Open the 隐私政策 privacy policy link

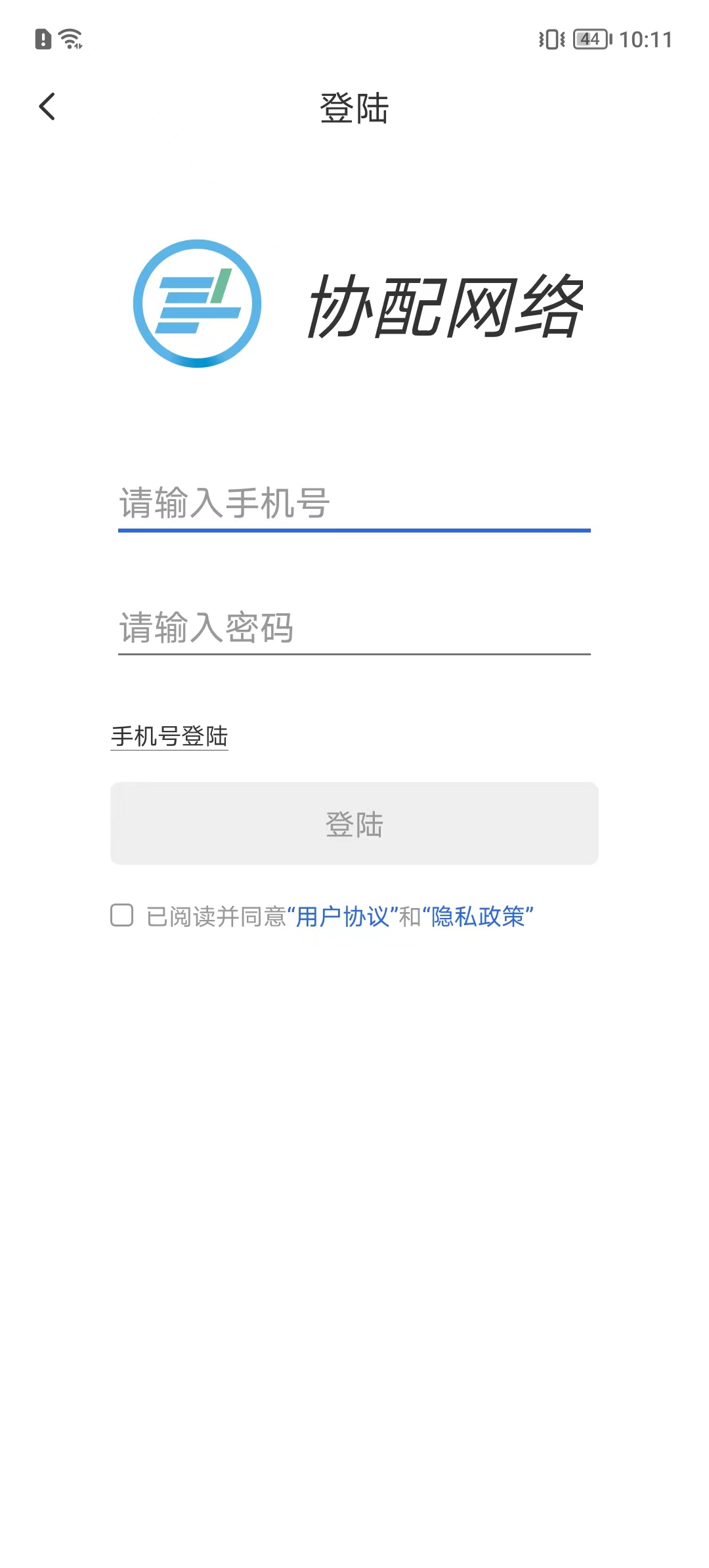tap(478, 917)
